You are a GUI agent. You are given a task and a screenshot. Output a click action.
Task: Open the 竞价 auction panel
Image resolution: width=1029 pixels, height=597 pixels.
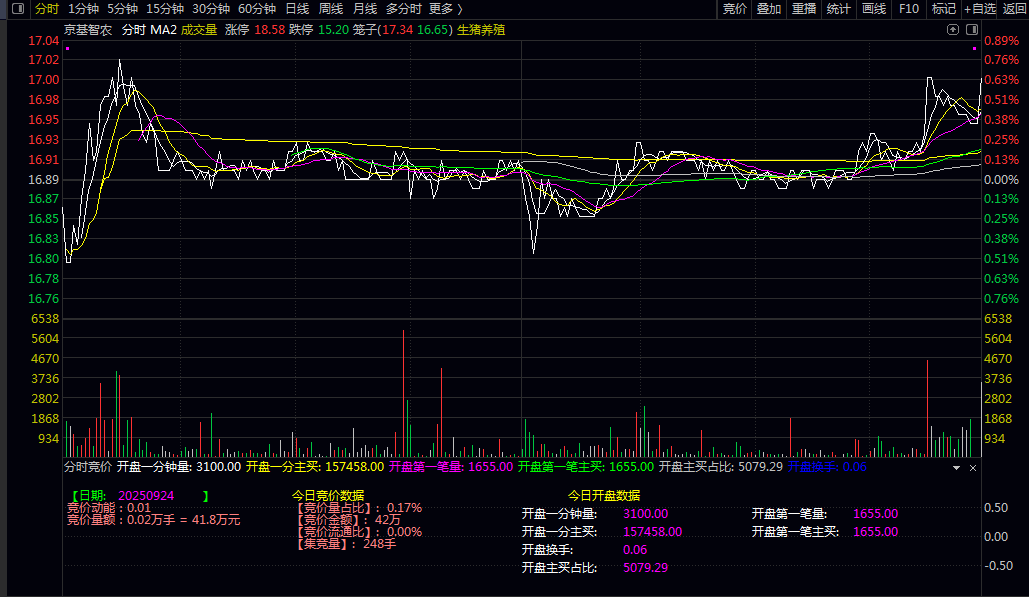735,9
